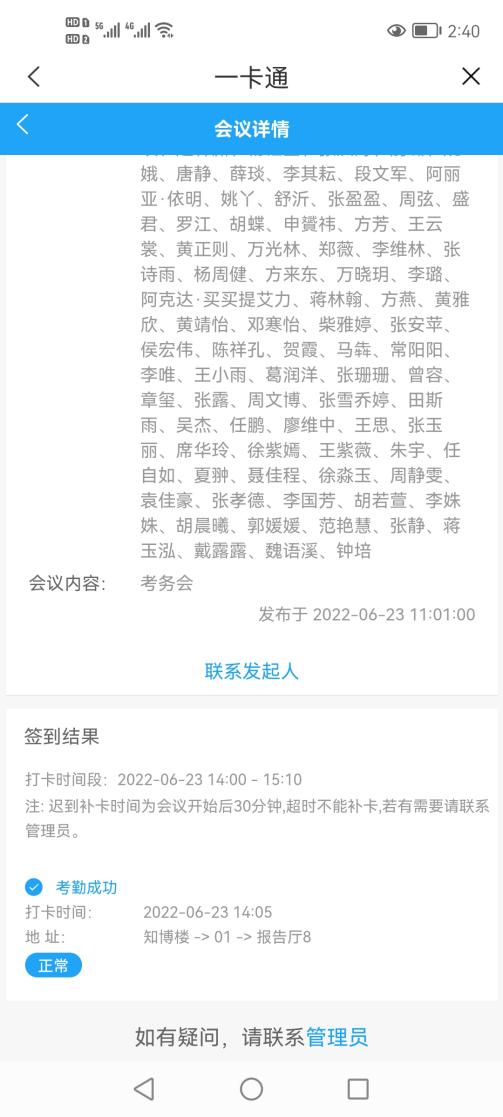Tap the back arrow in 会议详情 bar
This screenshot has height=1117, width=503.
pos(23,125)
